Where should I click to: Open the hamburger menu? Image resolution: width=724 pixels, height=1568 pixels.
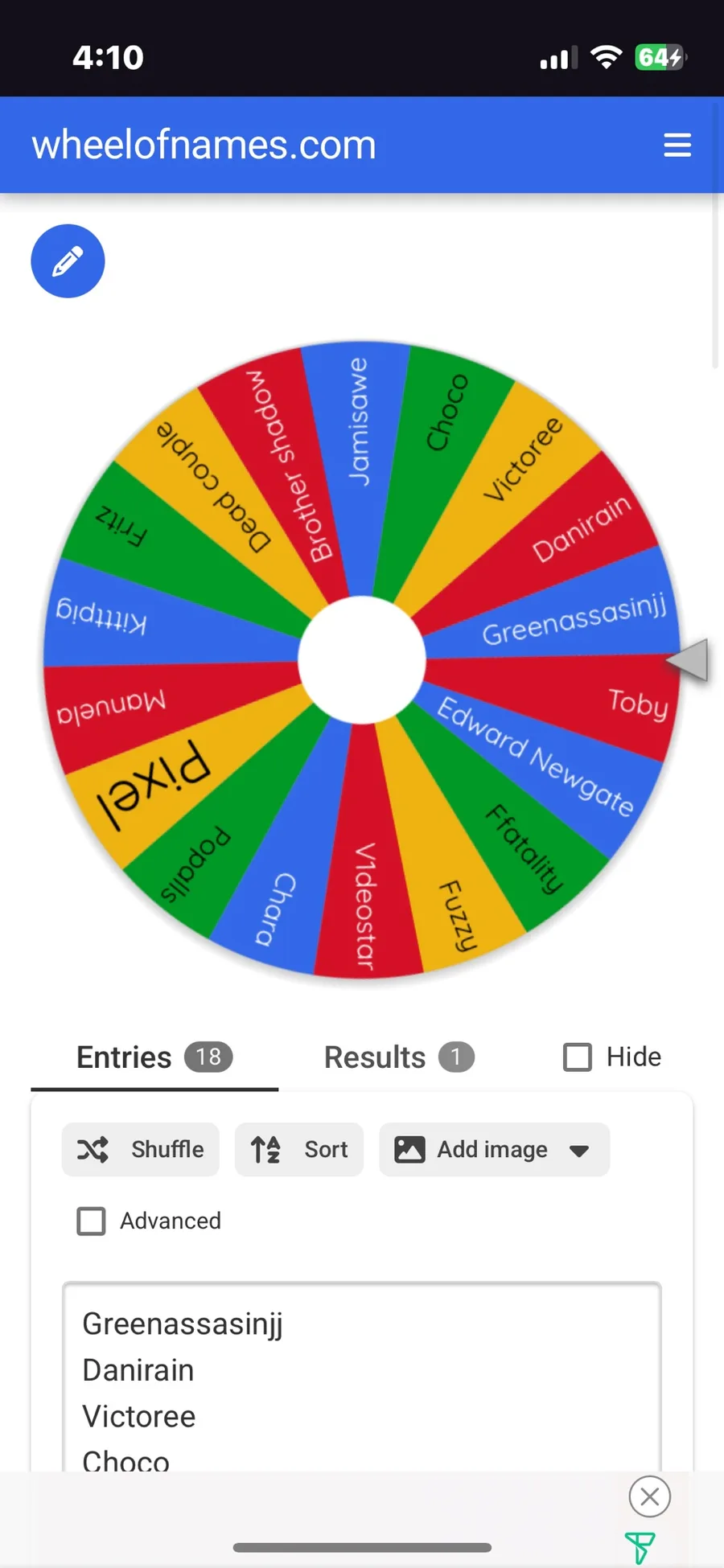coord(677,145)
